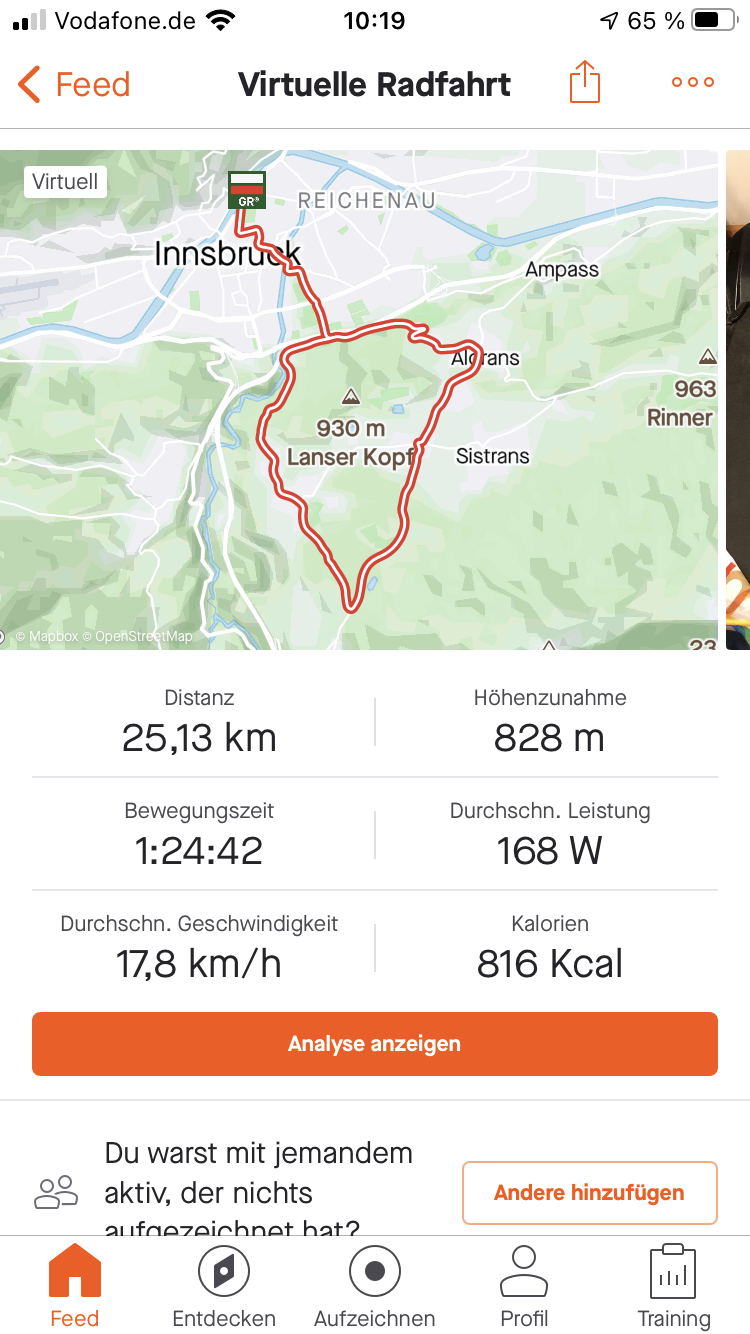Screen dimensions: 750x1334
Task: Open the three-dot overflow menu
Action: tap(693, 83)
